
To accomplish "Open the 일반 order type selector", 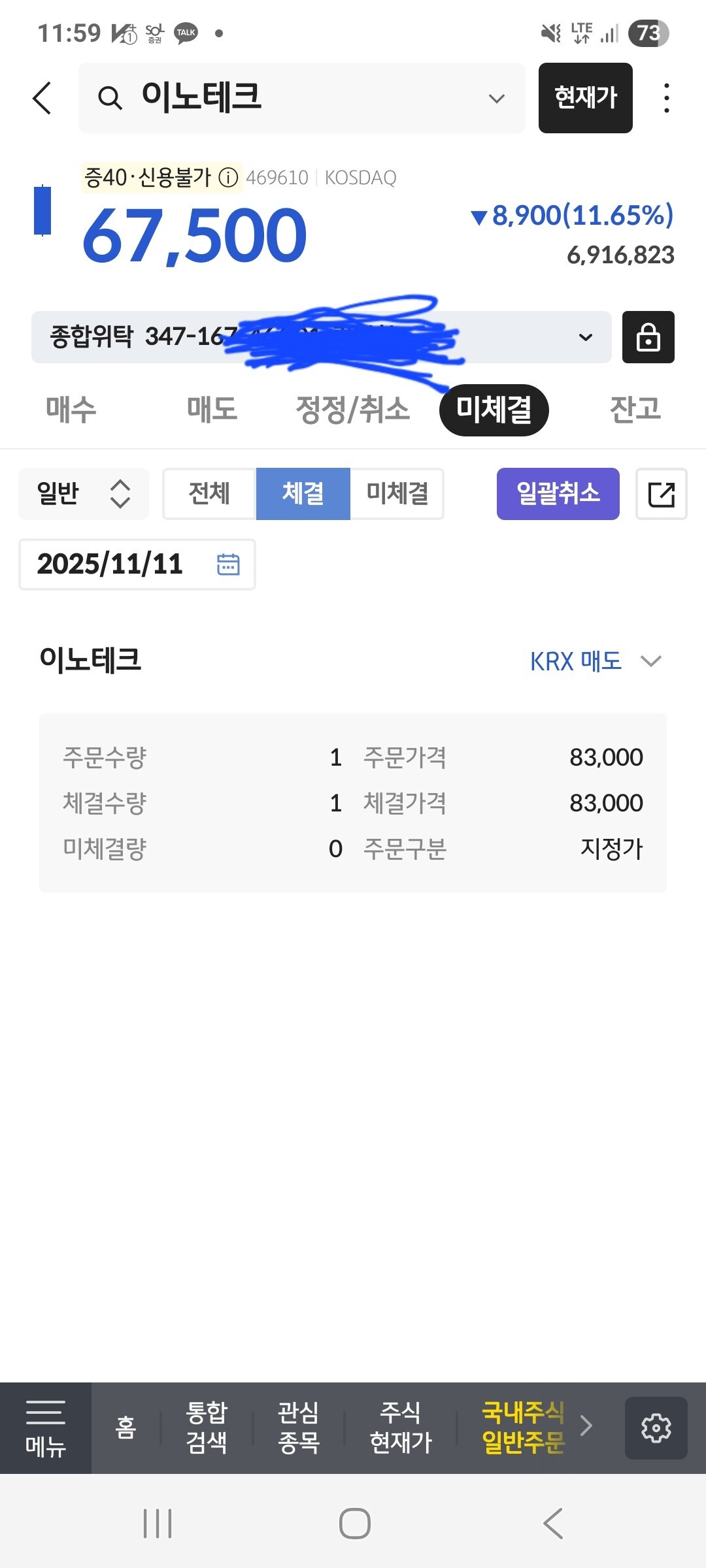I will [x=84, y=494].
